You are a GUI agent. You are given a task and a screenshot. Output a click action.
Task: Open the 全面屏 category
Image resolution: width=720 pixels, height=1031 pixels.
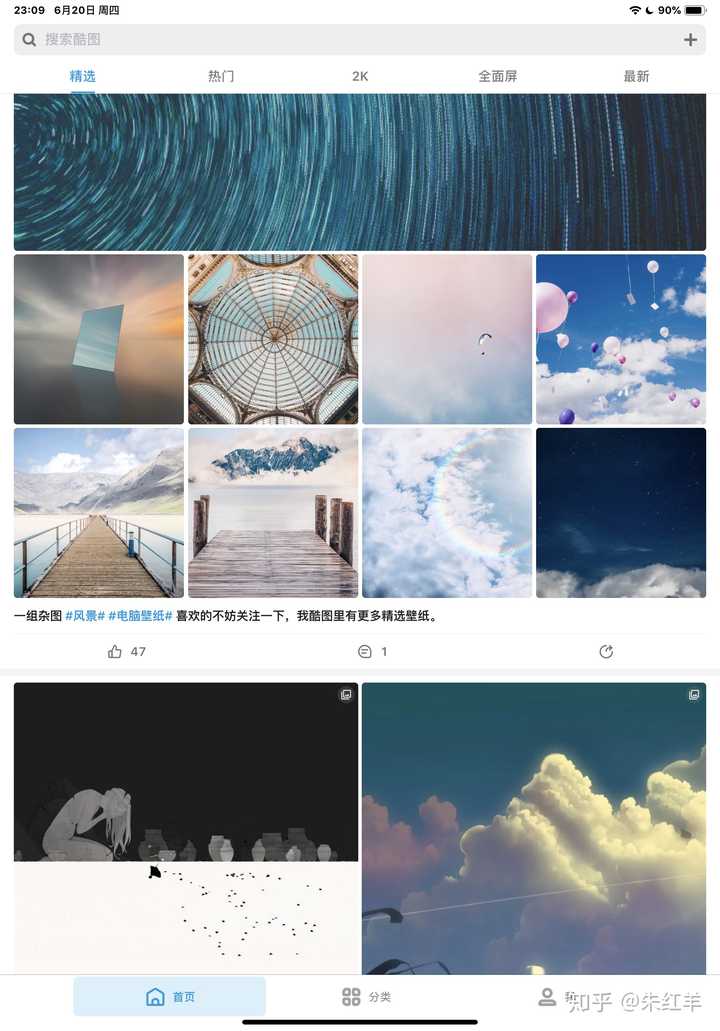coord(498,76)
